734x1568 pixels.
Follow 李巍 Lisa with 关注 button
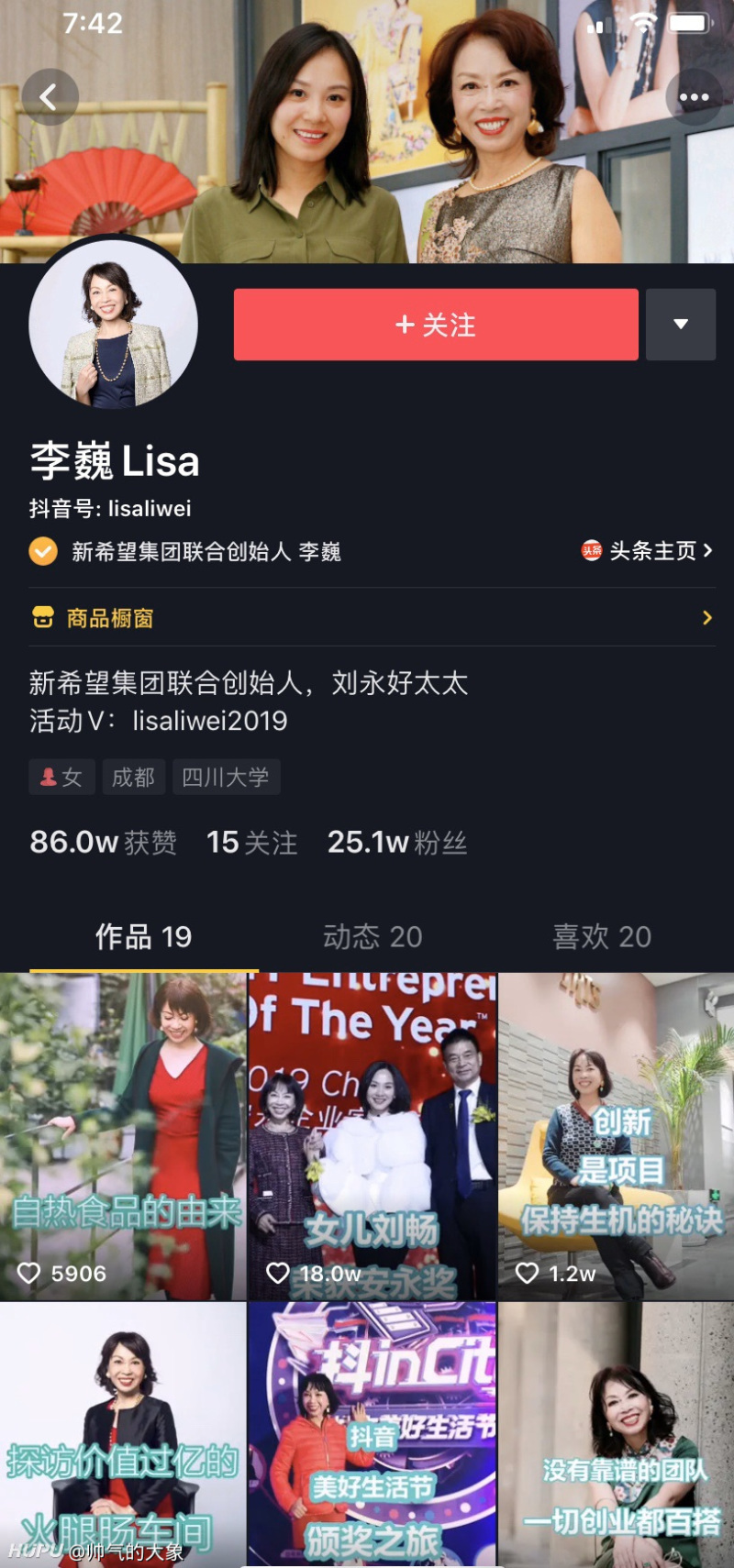click(x=436, y=325)
